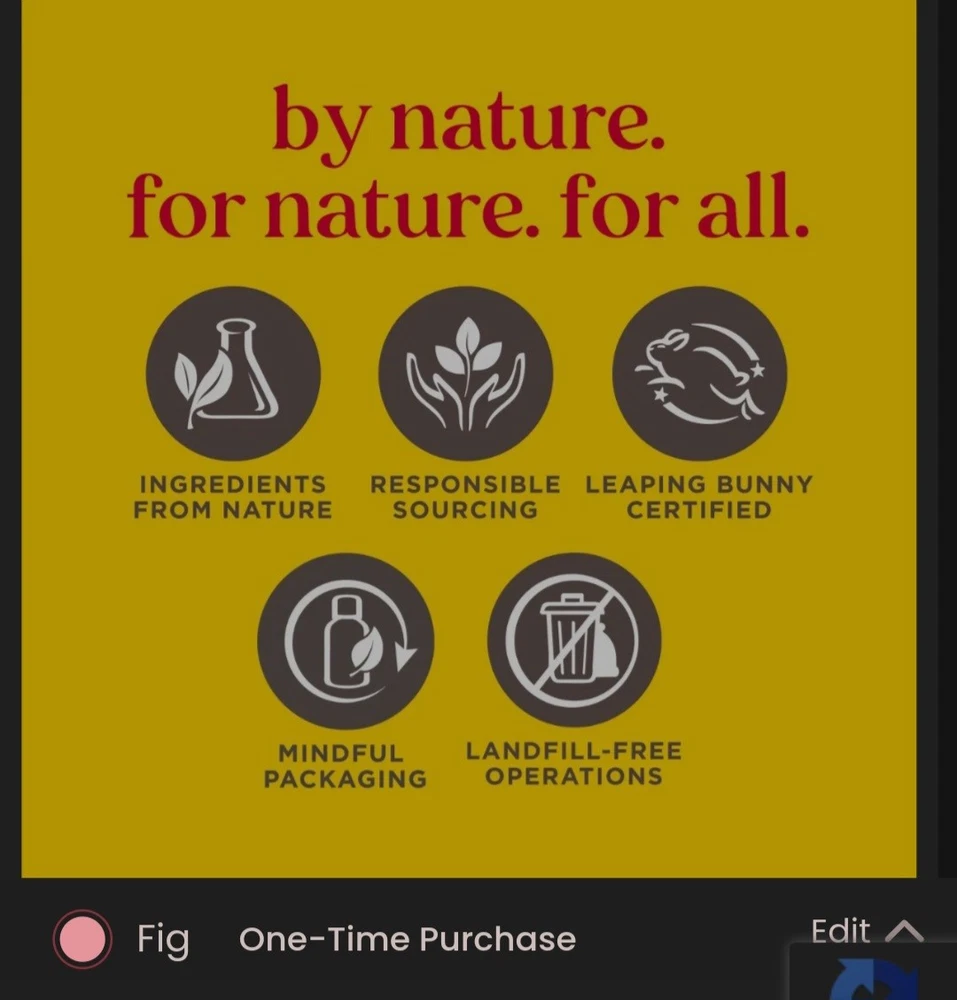Select the Fig color swatch
The width and height of the screenshot is (957, 1000).
click(82, 939)
